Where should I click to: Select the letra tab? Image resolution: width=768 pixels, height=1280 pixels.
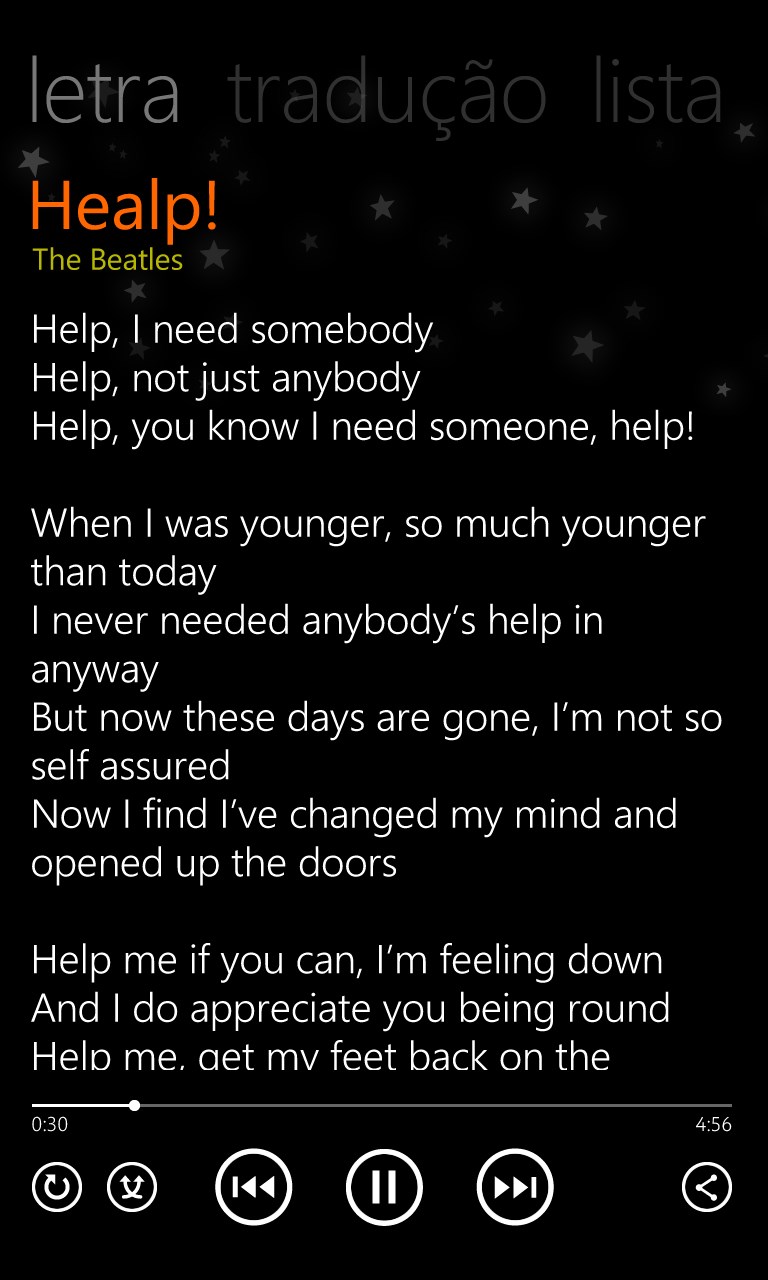(x=105, y=93)
